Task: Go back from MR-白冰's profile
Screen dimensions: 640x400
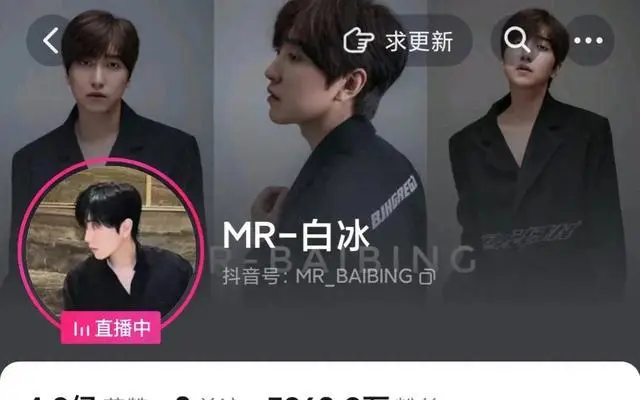Action: tap(51, 41)
